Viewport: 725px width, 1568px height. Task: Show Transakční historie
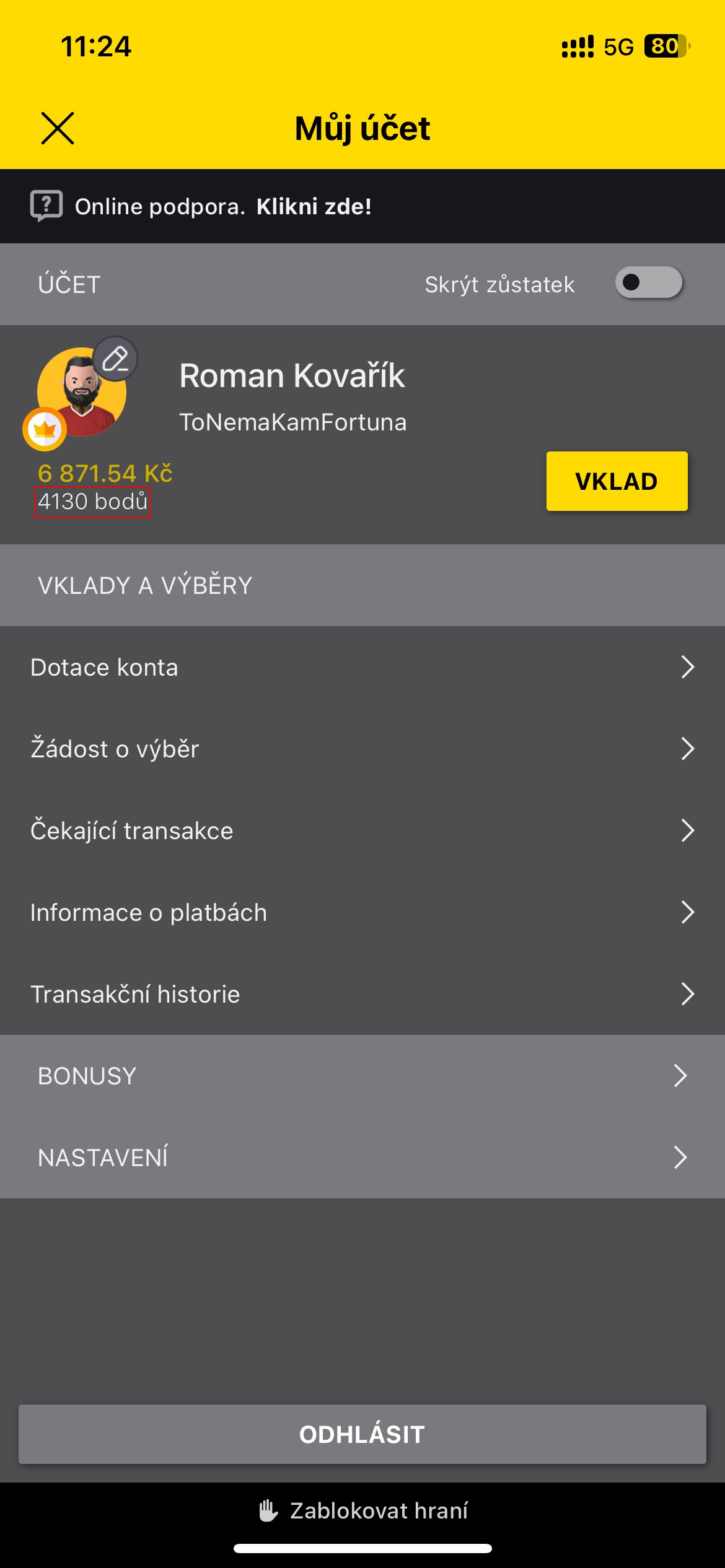(x=362, y=994)
